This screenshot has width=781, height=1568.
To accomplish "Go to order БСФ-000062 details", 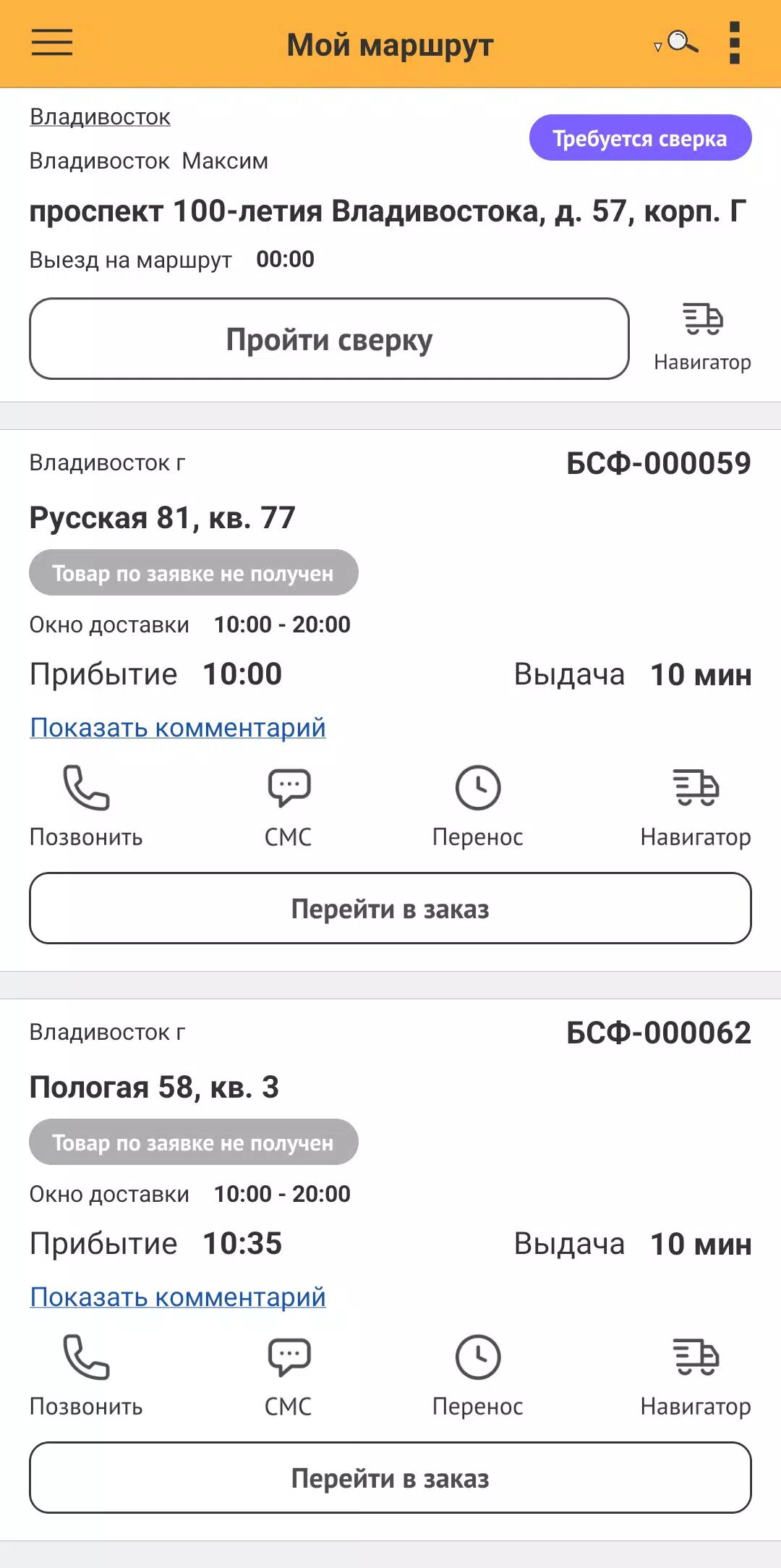I will tap(390, 1478).
